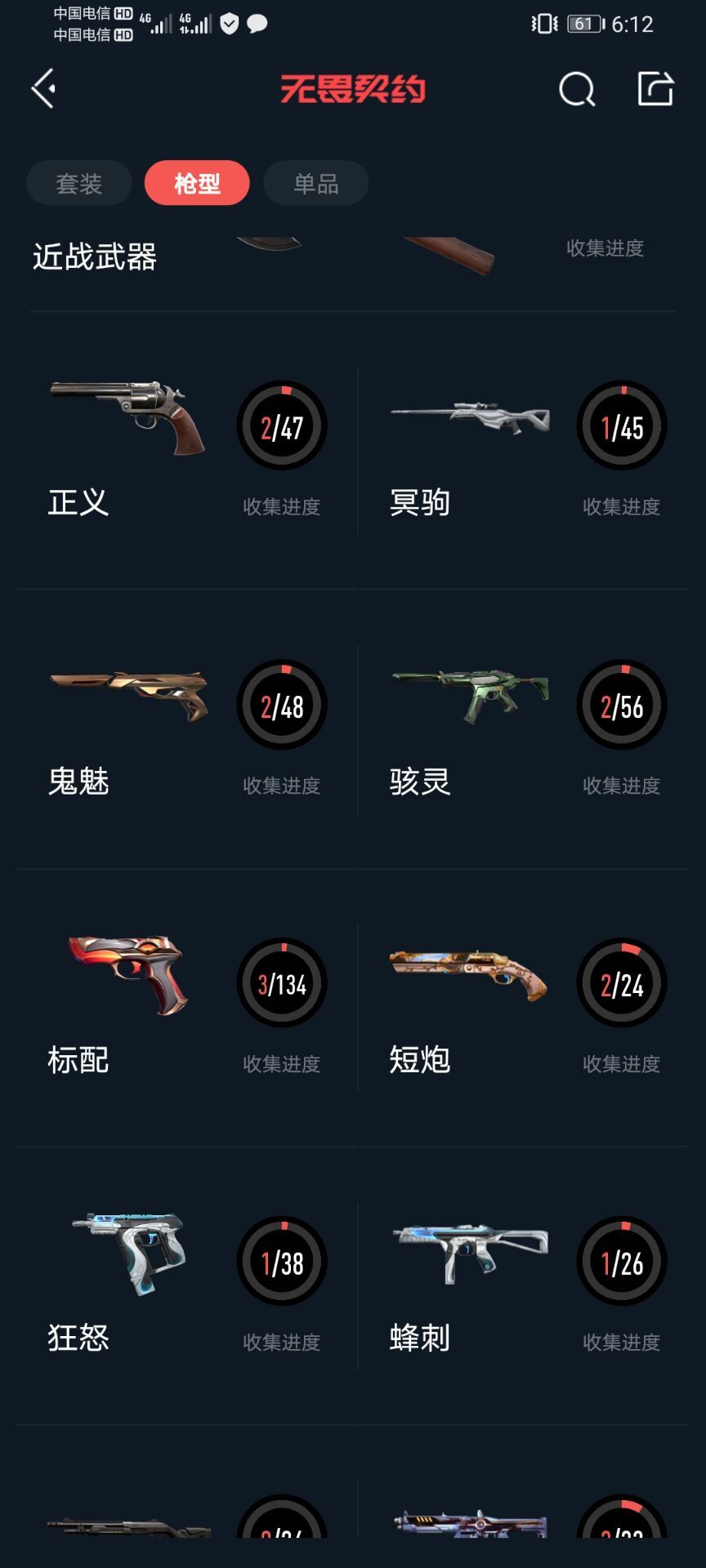Go back using the top-left arrow
This screenshot has height=1568, width=706.
pos(44,88)
